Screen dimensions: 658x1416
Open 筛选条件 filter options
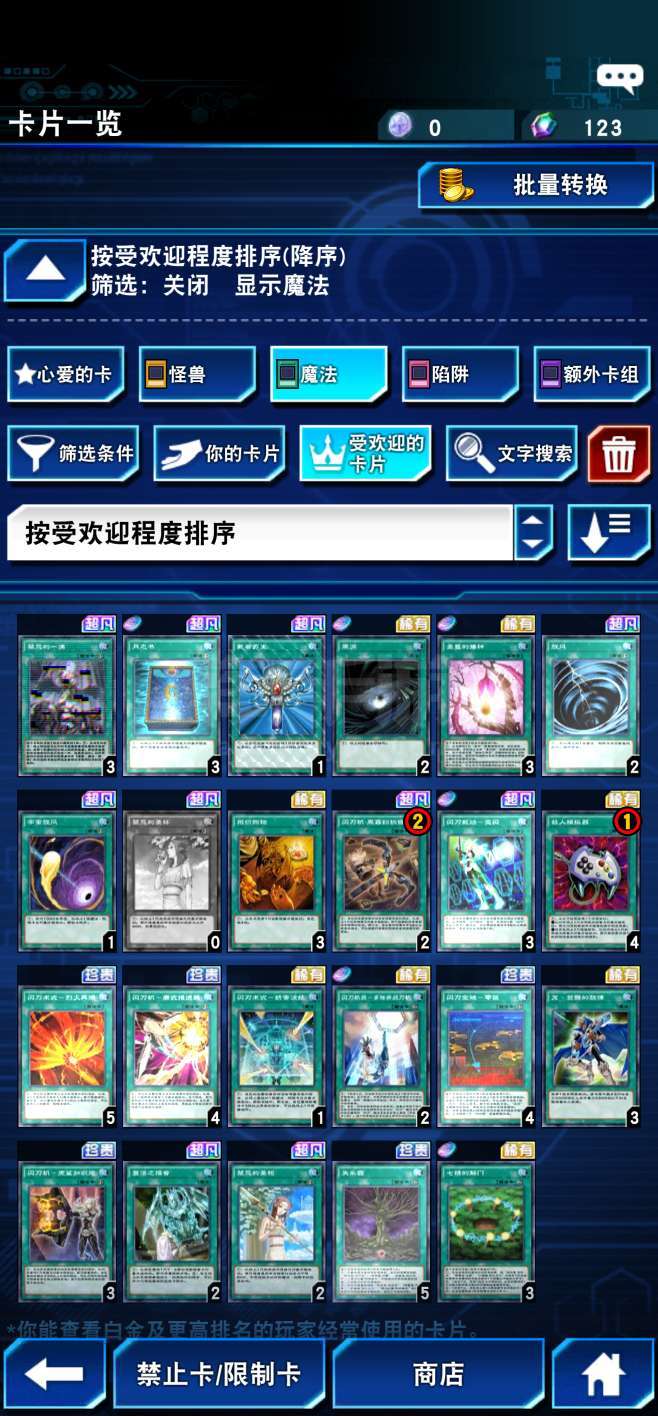pos(74,454)
